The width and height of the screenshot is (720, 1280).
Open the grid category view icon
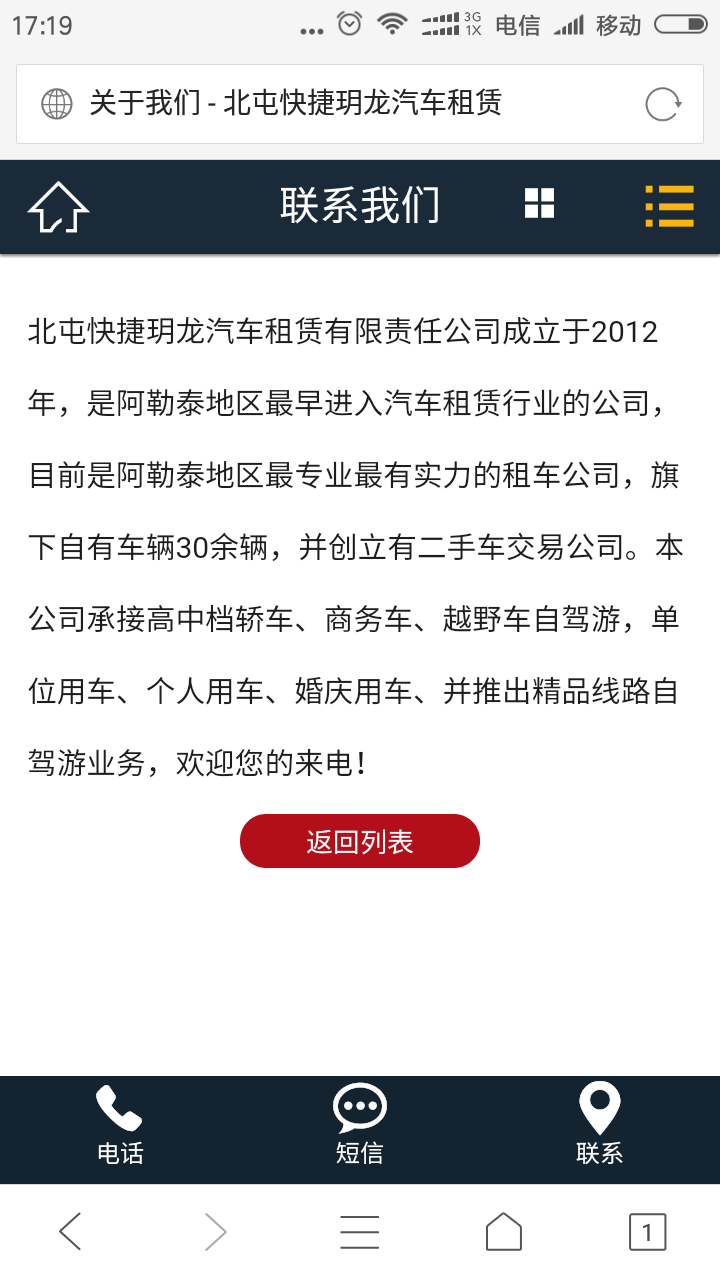pyautogui.click(x=539, y=203)
